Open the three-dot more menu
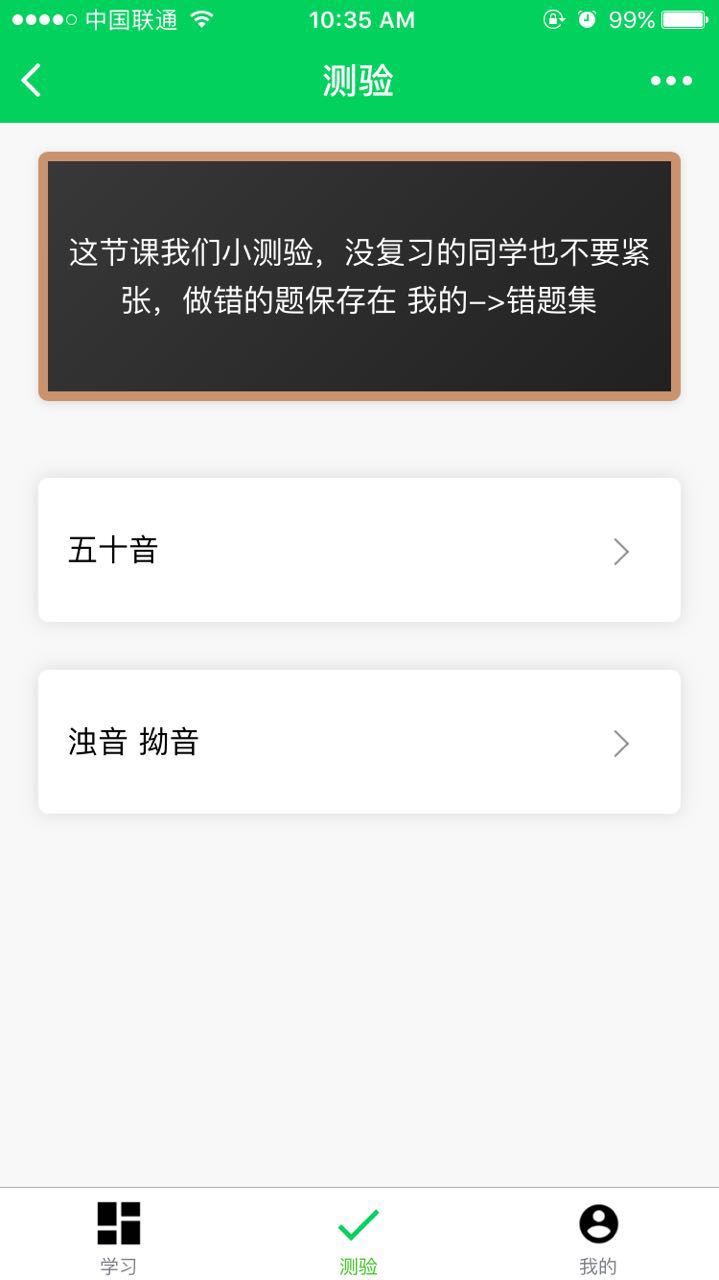The image size is (719, 1280). 671,81
